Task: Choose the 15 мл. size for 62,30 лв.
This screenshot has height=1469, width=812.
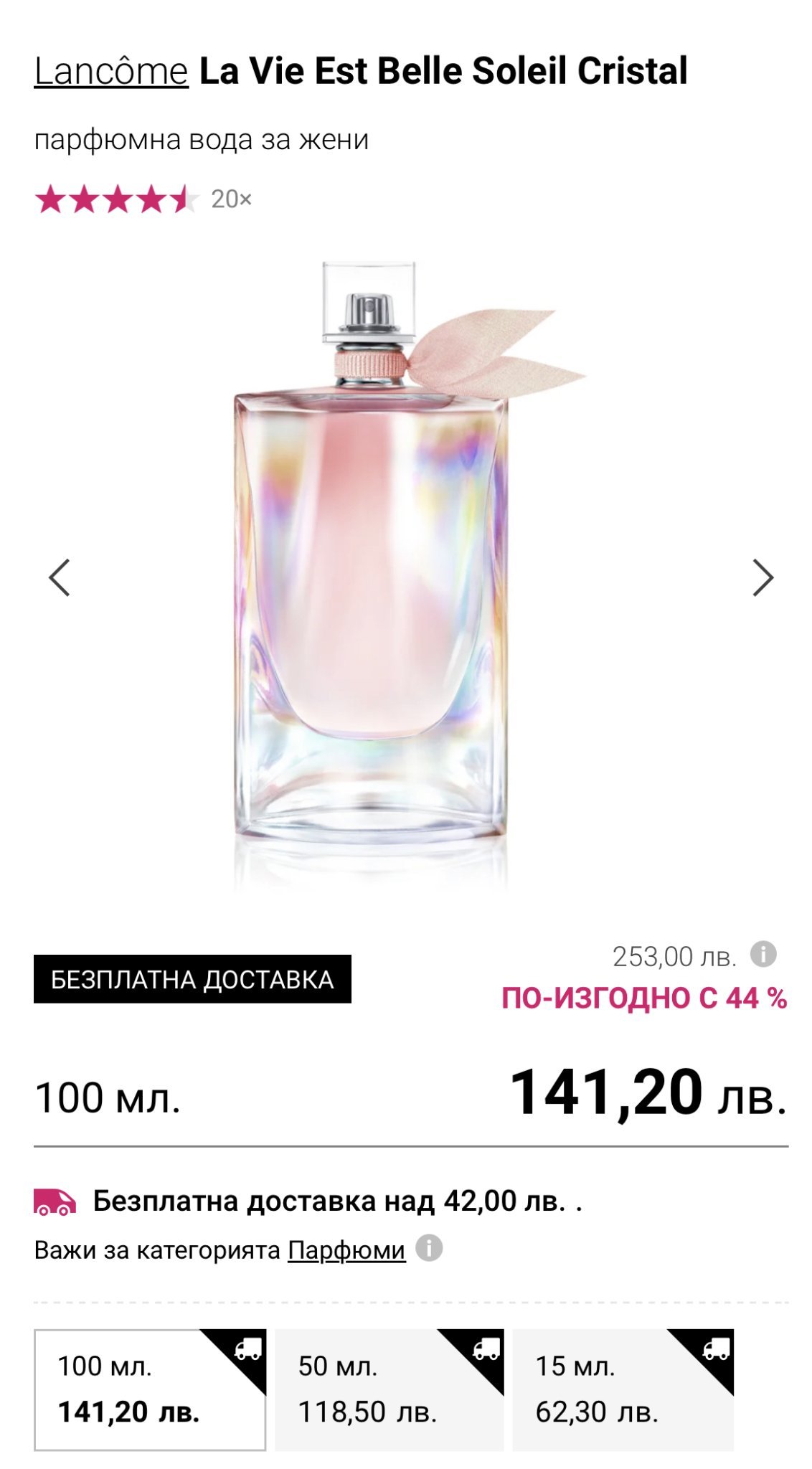Action: tap(623, 1390)
